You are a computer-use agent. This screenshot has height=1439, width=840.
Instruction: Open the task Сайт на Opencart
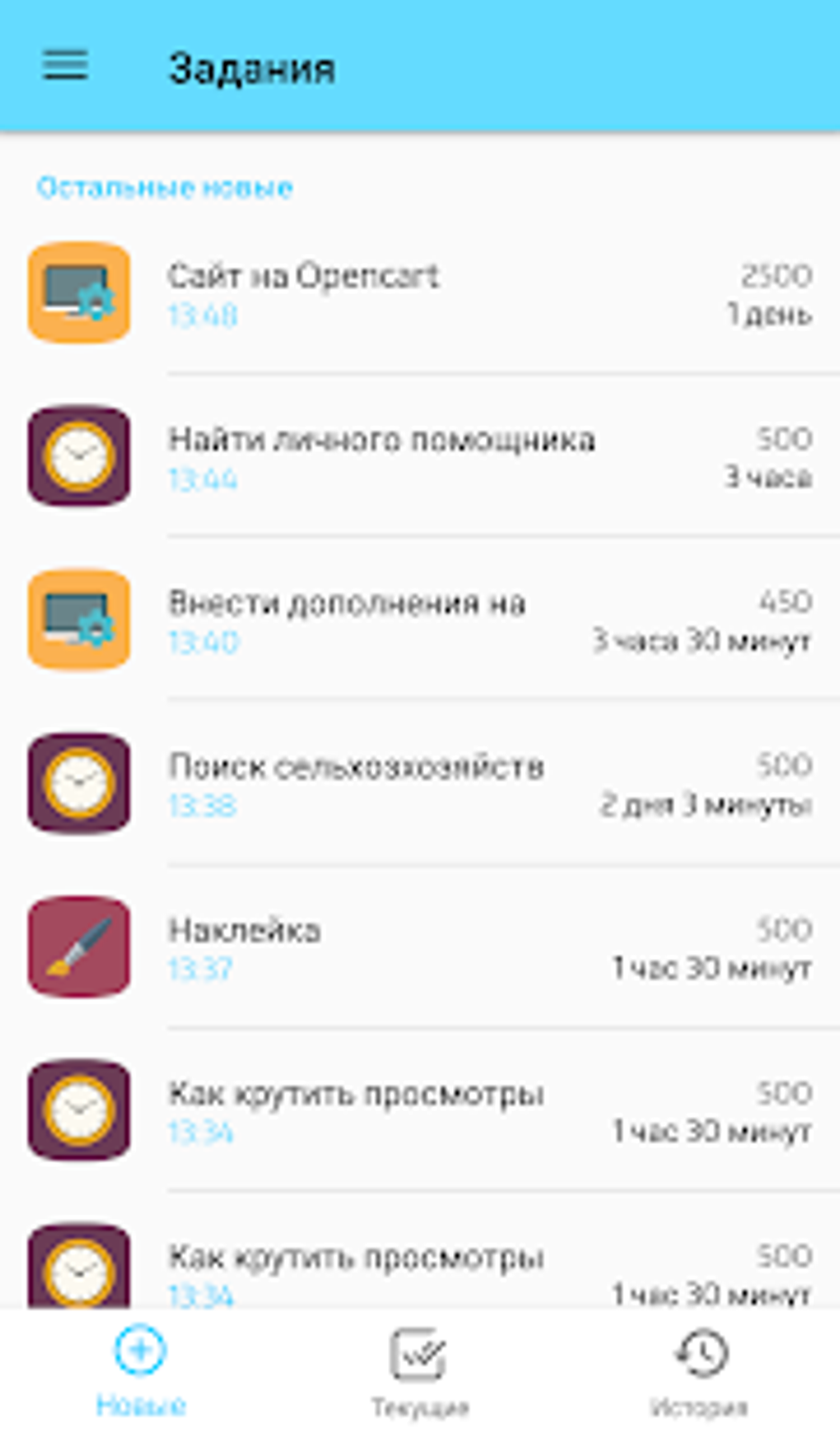click(420, 293)
